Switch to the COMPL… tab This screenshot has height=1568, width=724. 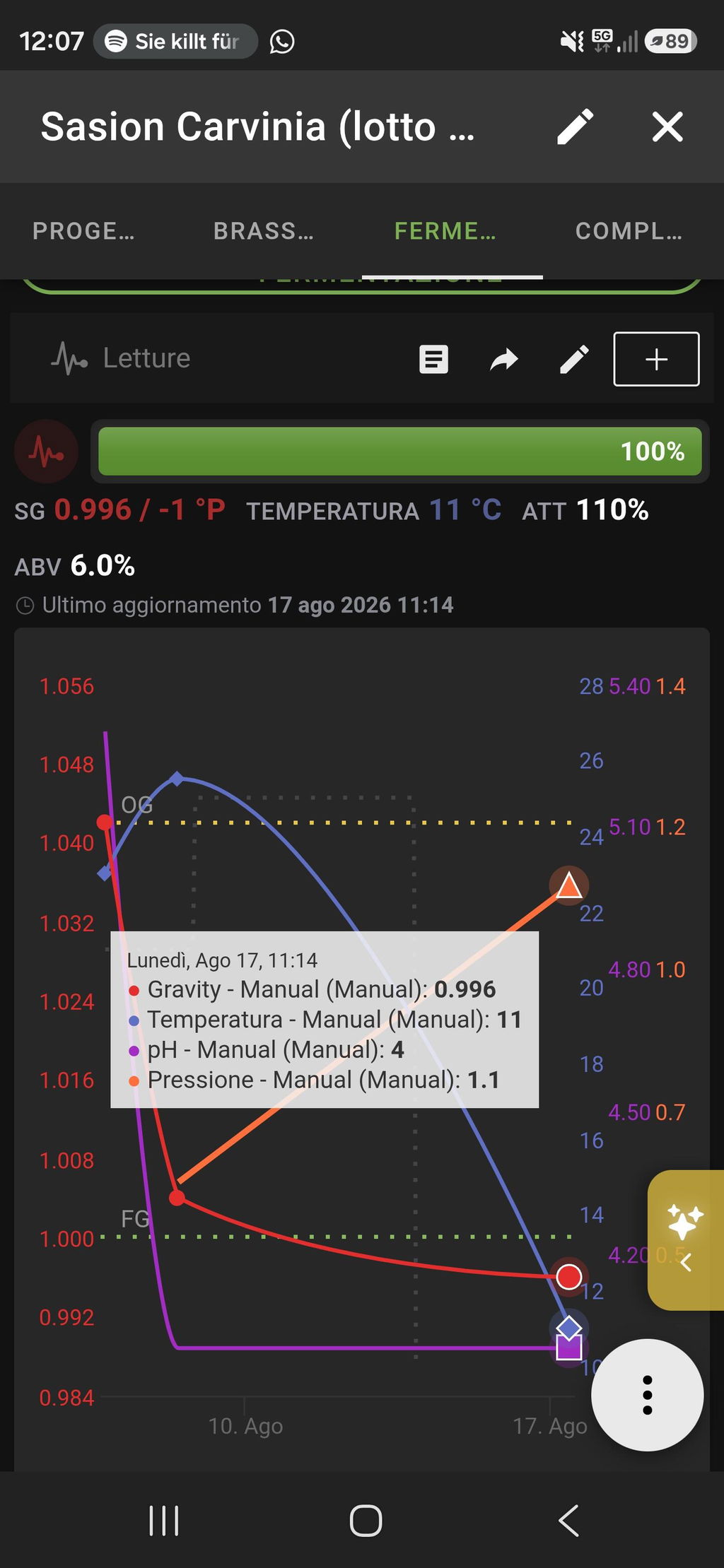coord(629,231)
